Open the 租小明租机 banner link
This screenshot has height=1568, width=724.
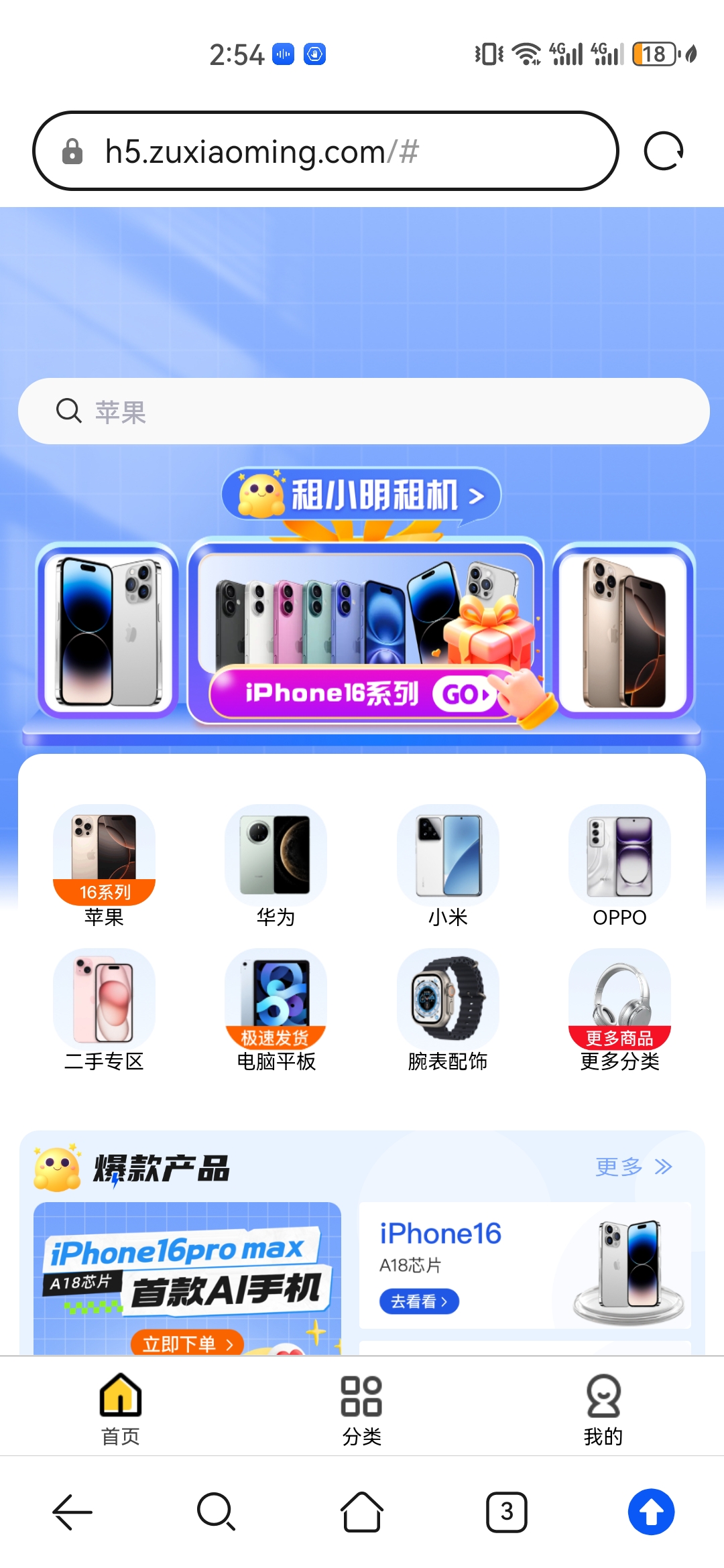pyautogui.click(x=362, y=495)
